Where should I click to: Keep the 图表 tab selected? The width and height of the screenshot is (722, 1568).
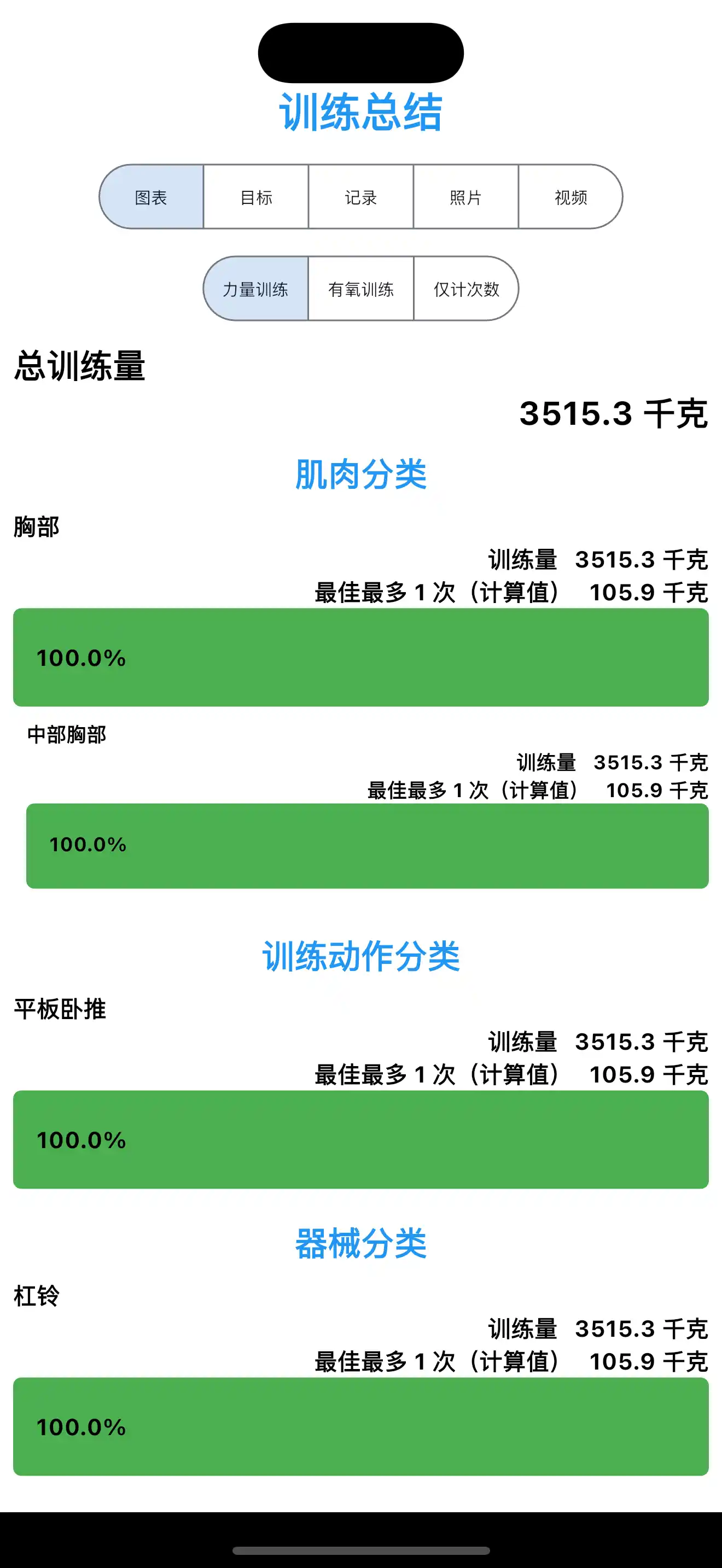point(151,197)
